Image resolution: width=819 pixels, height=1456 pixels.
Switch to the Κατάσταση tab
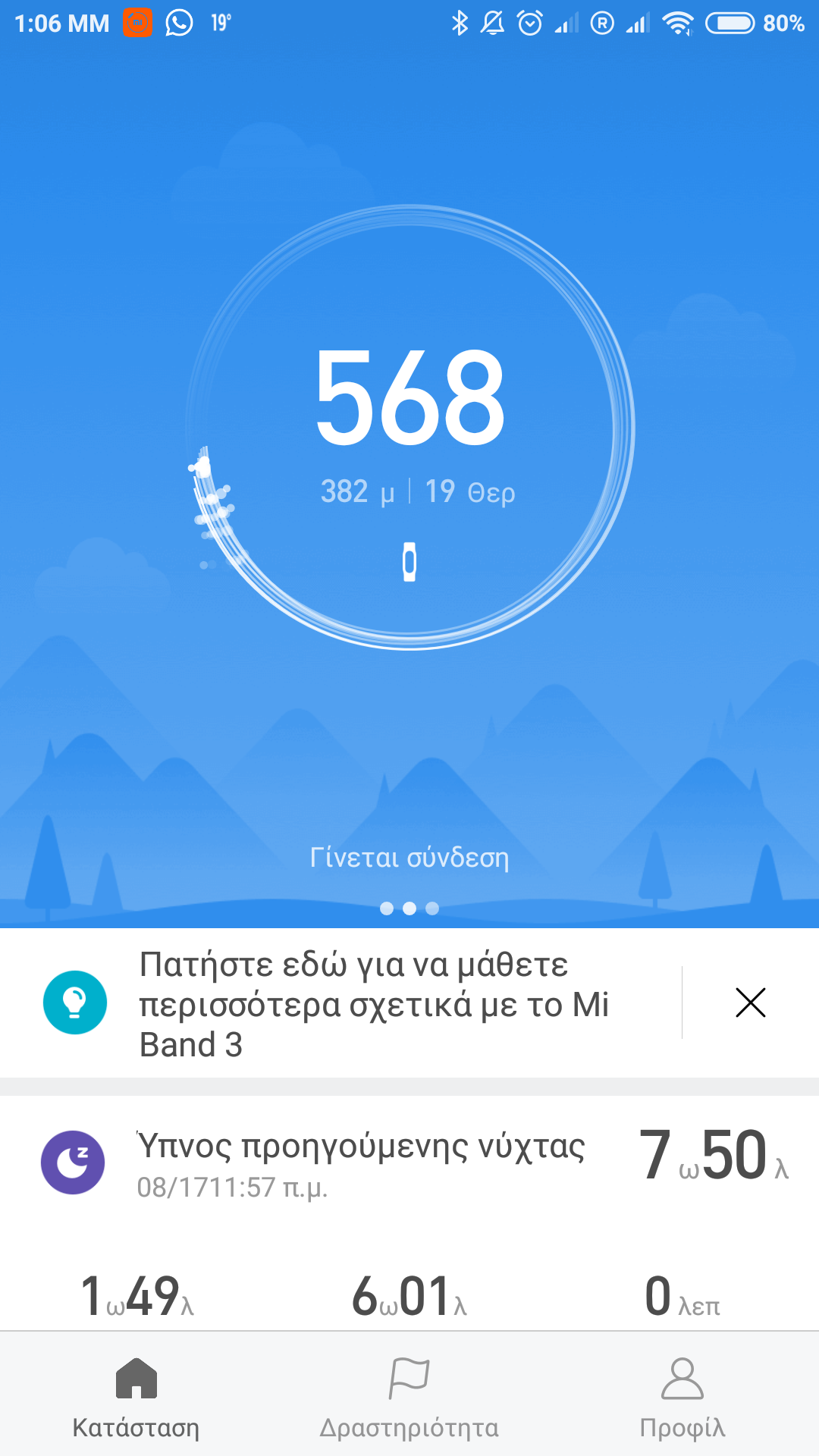pos(136,1397)
